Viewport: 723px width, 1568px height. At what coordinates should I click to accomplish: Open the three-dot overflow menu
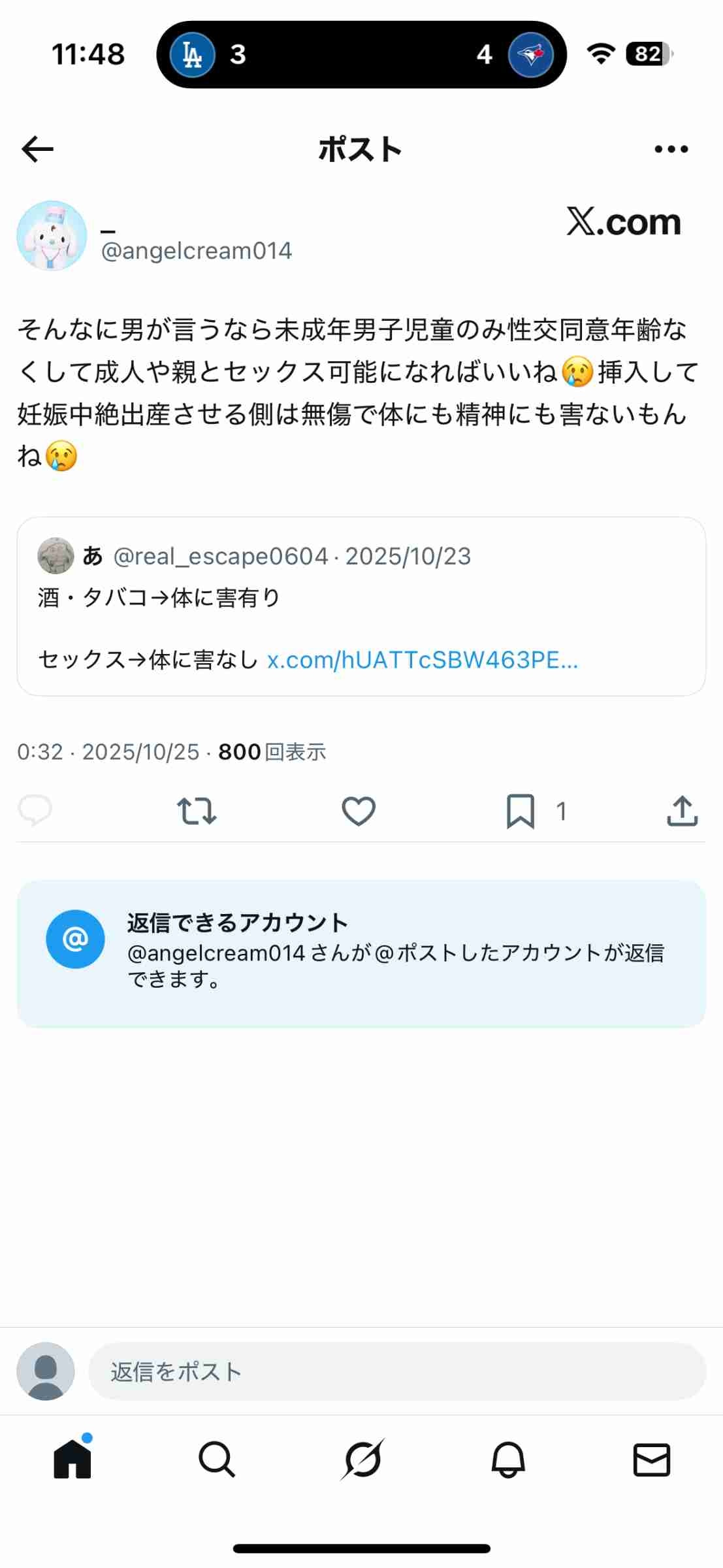[x=671, y=149]
